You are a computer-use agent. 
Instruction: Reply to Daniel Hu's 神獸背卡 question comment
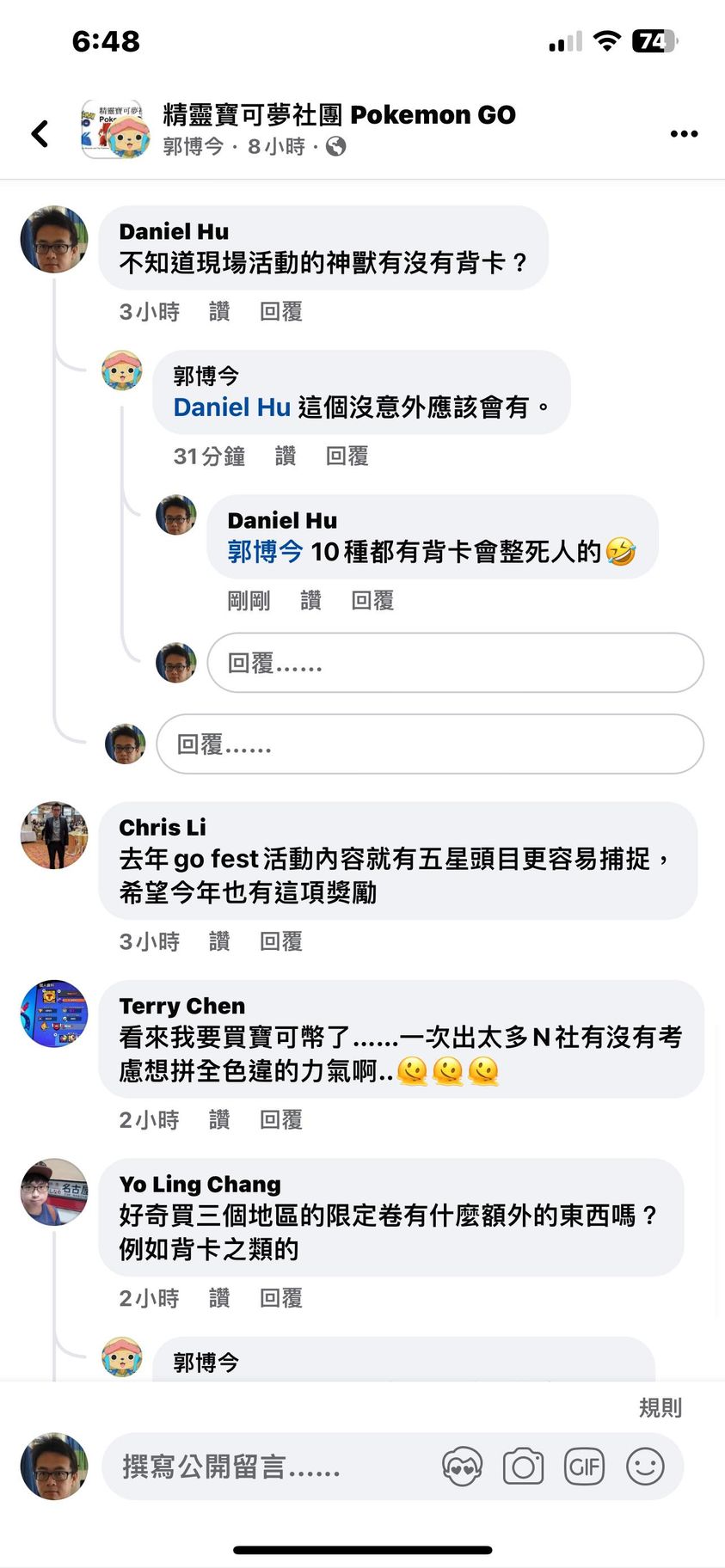point(281,312)
